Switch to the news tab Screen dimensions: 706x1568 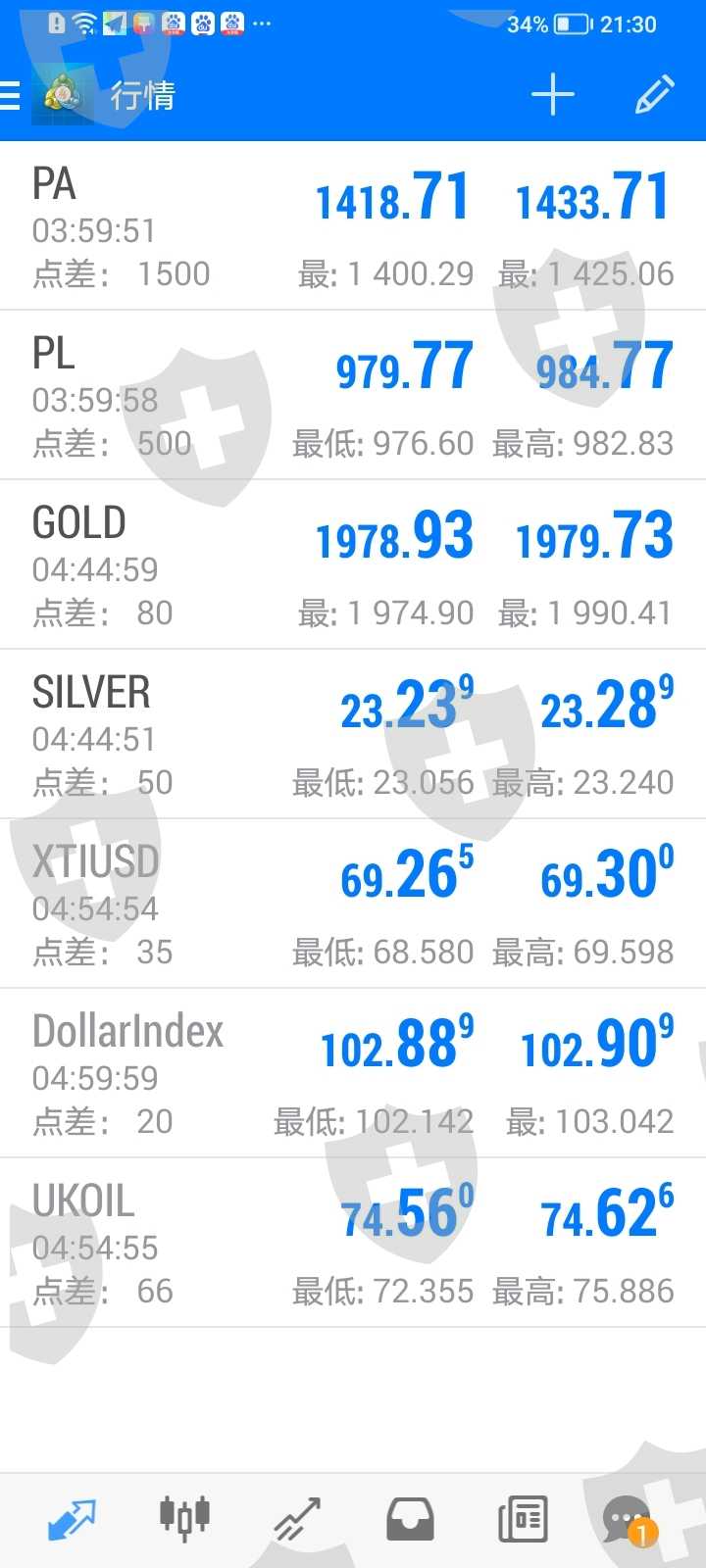click(x=523, y=1520)
